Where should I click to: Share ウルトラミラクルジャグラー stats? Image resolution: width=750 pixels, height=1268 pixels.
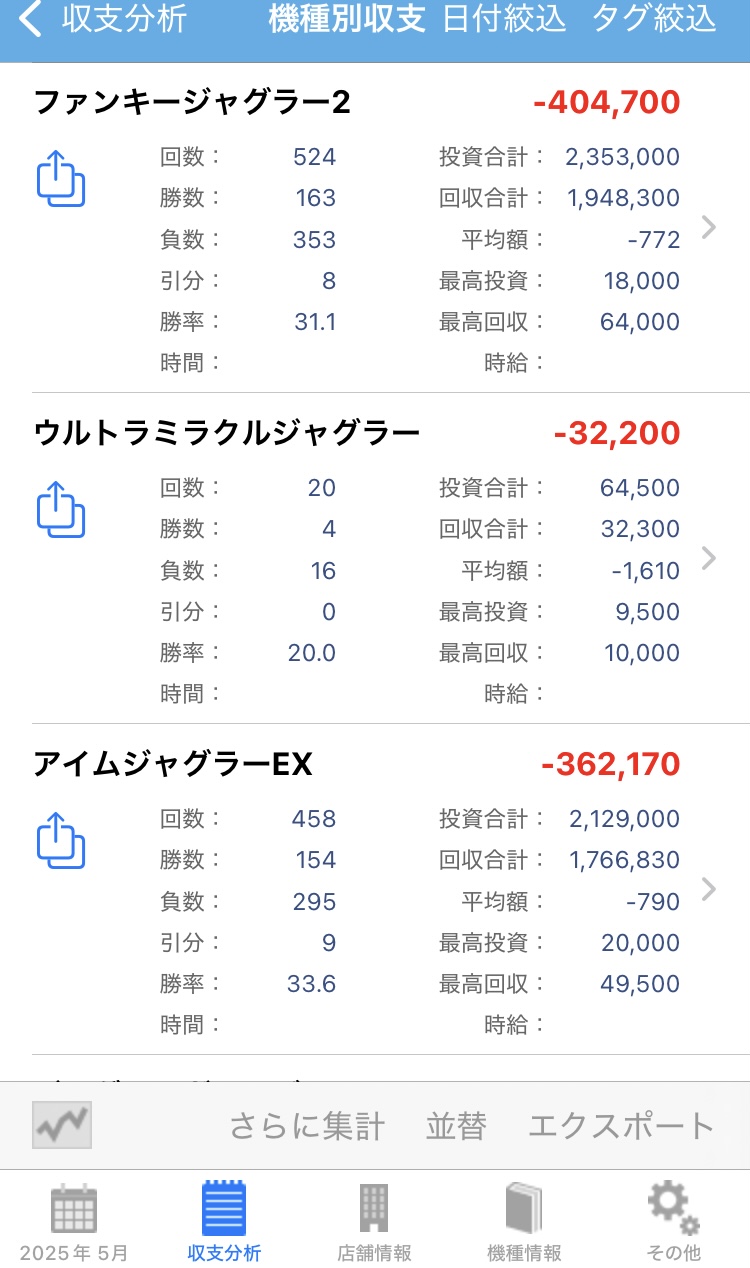point(61,509)
